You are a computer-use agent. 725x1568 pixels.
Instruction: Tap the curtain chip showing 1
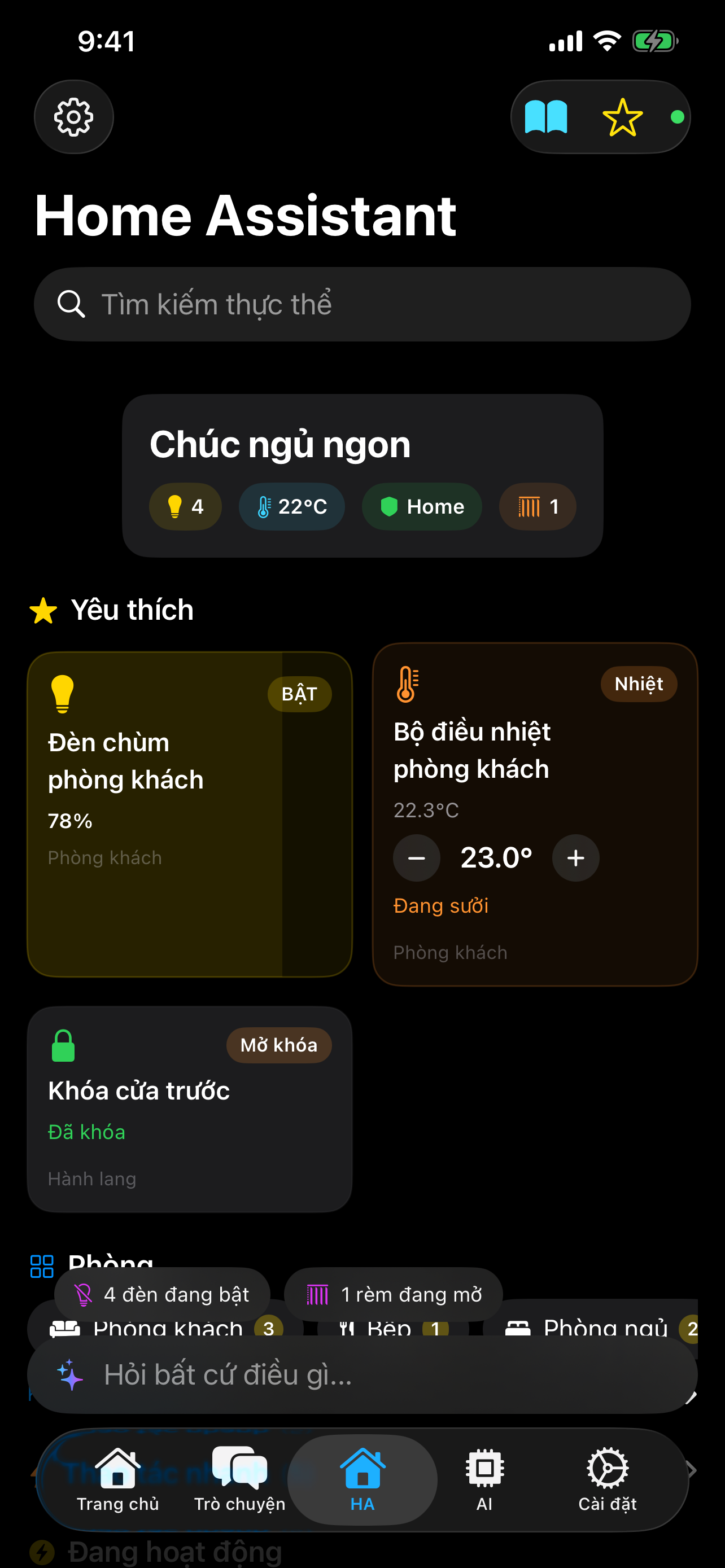(536, 506)
